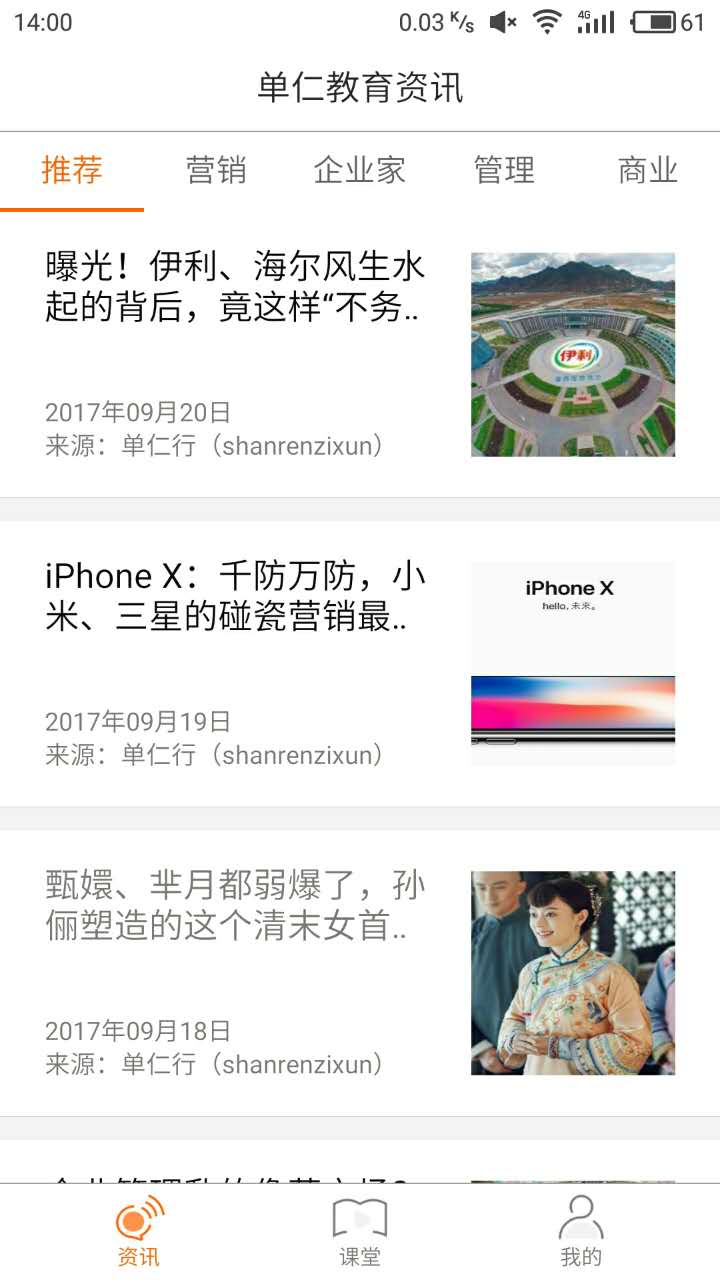Image resolution: width=720 pixels, height=1280 pixels.
Task: Tap the iPhone X image thumbnail
Action: (x=573, y=664)
